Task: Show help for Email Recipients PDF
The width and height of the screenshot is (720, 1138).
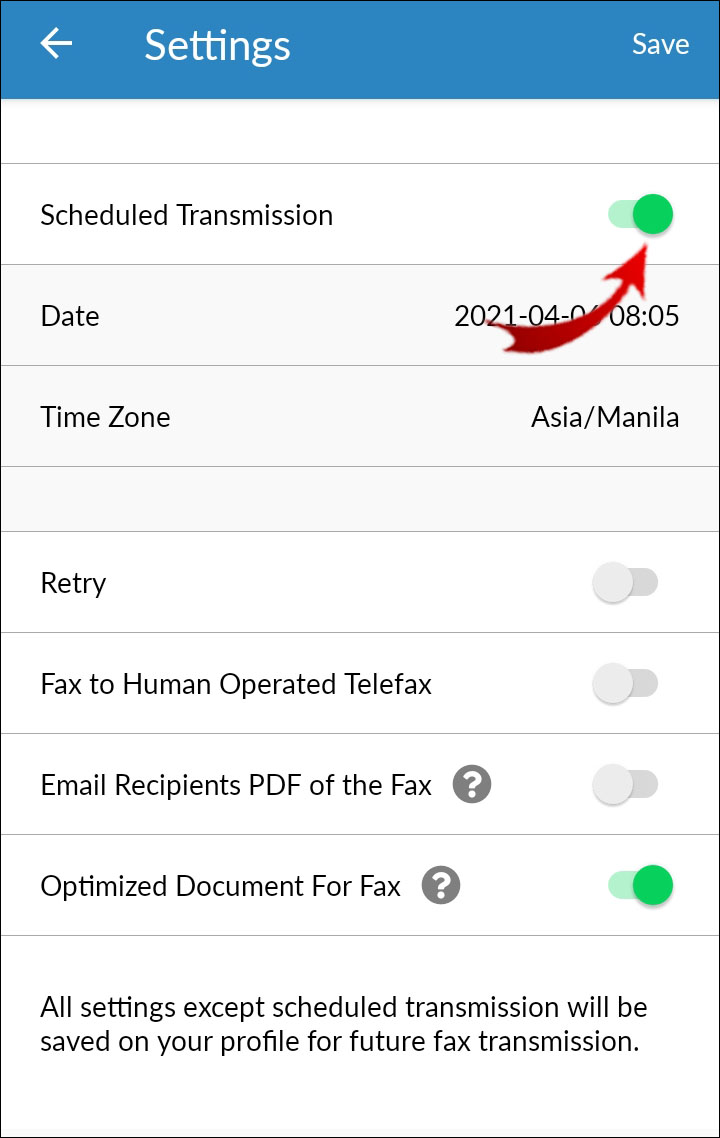Action: point(472,785)
